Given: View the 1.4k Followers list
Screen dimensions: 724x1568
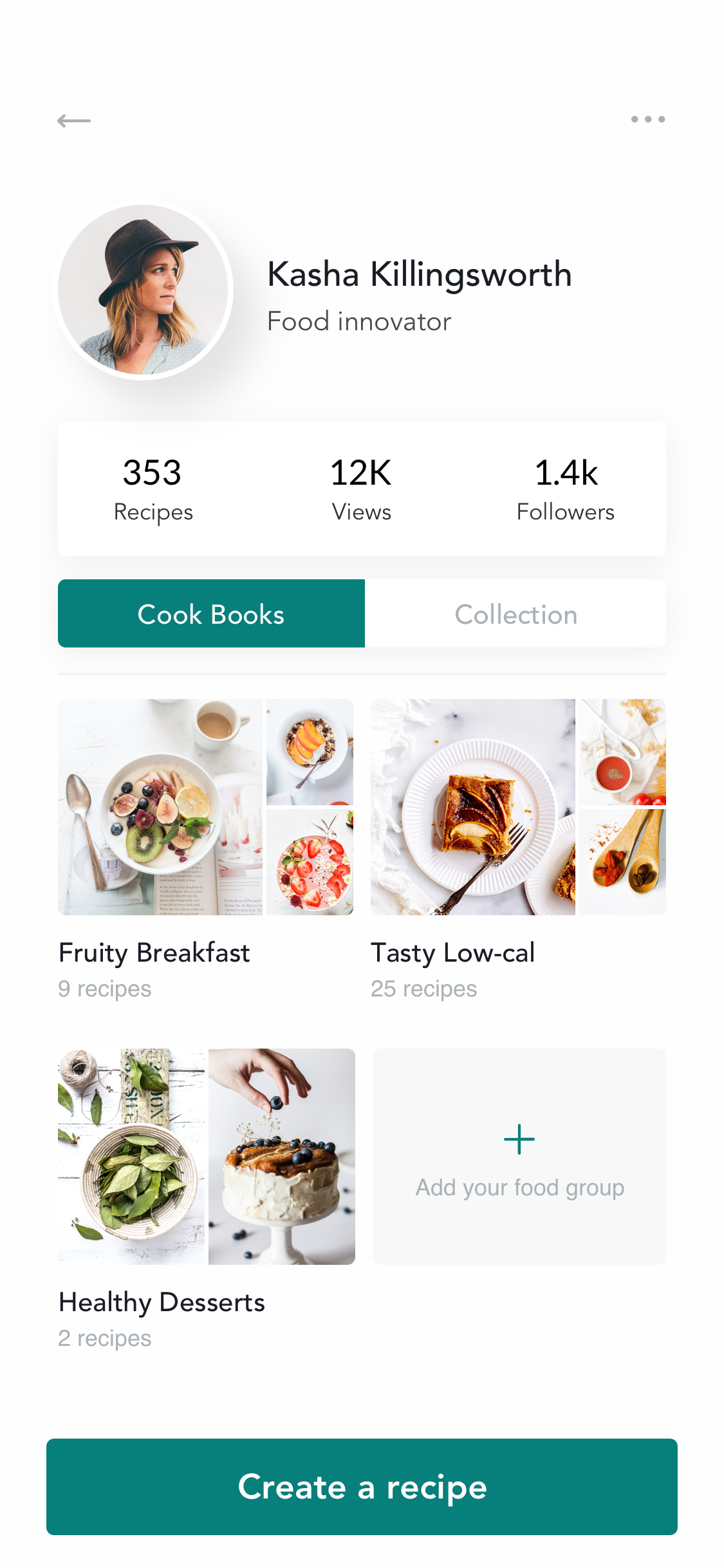Looking at the screenshot, I should pos(566,489).
